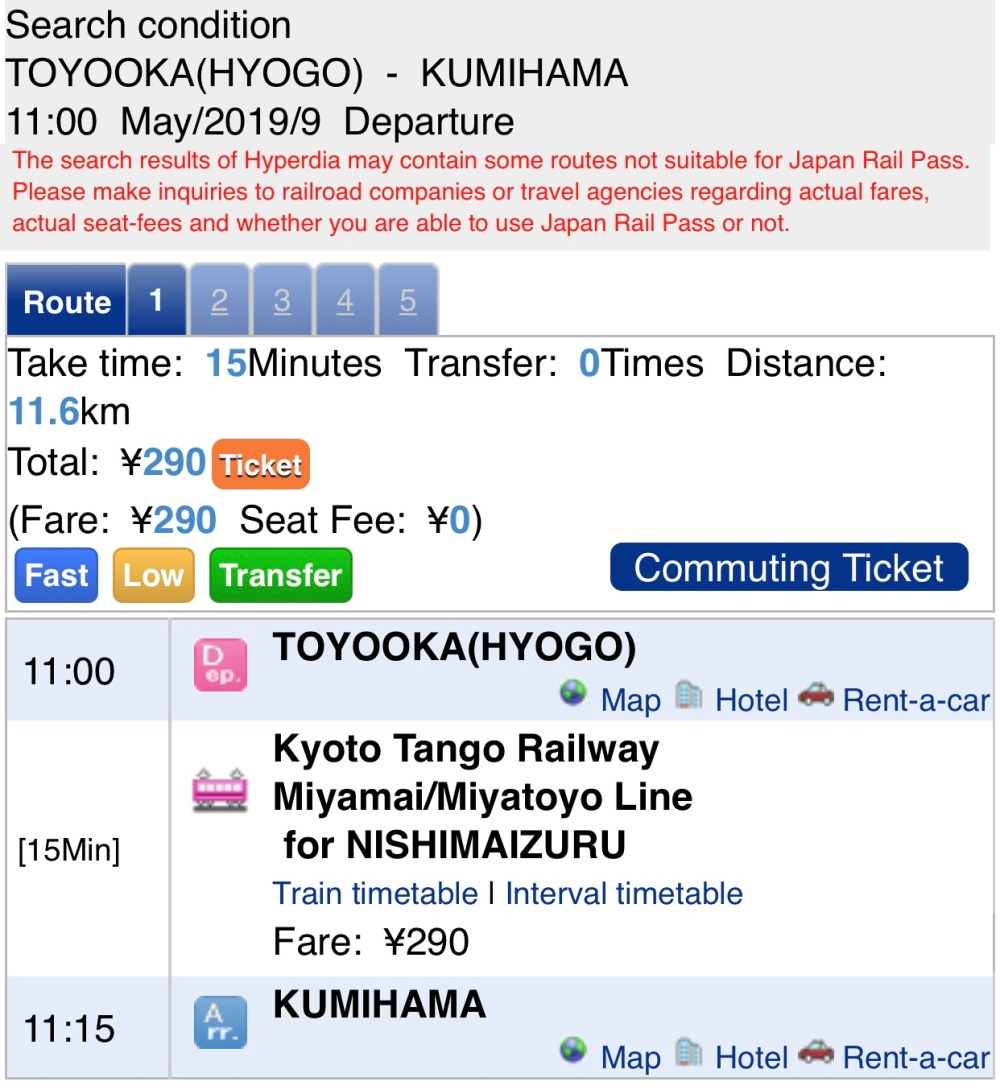View the Interval timetable
This screenshot has height=1090, width=1000.
(x=624, y=893)
